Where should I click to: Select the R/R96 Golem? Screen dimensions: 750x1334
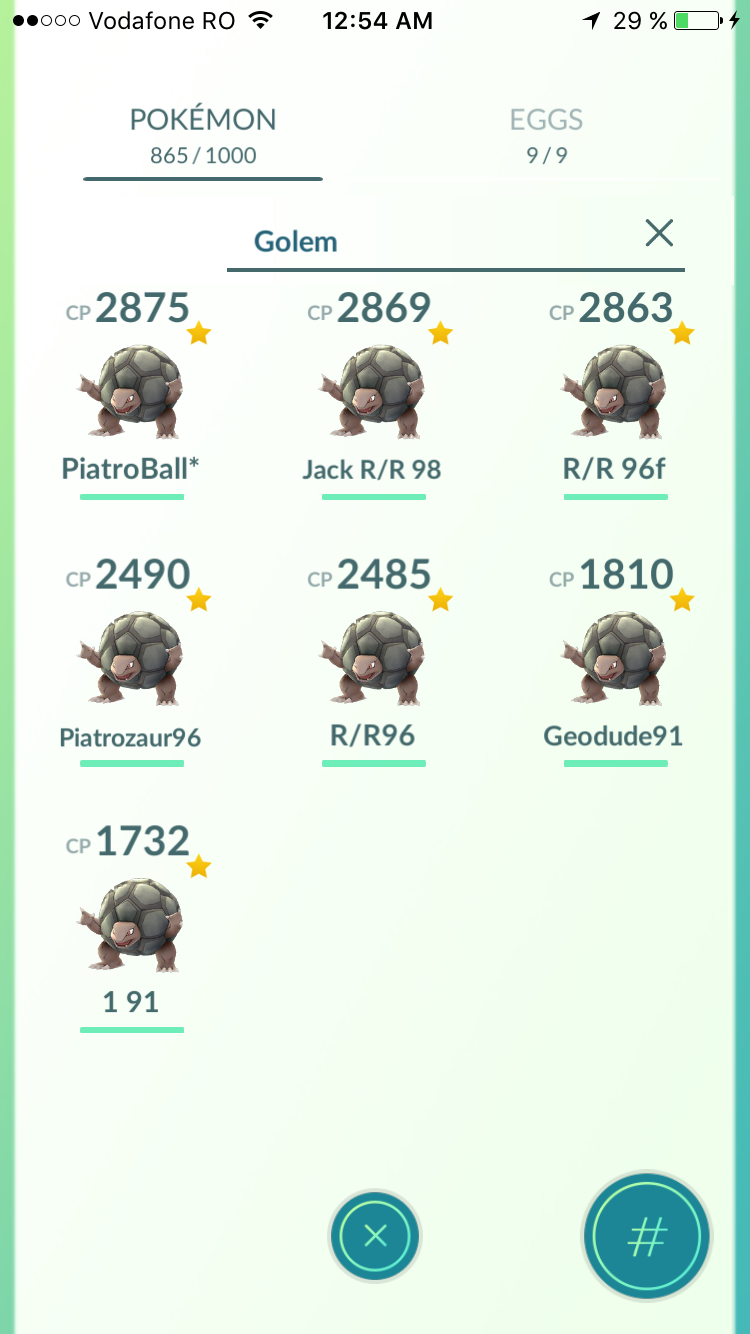(373, 662)
